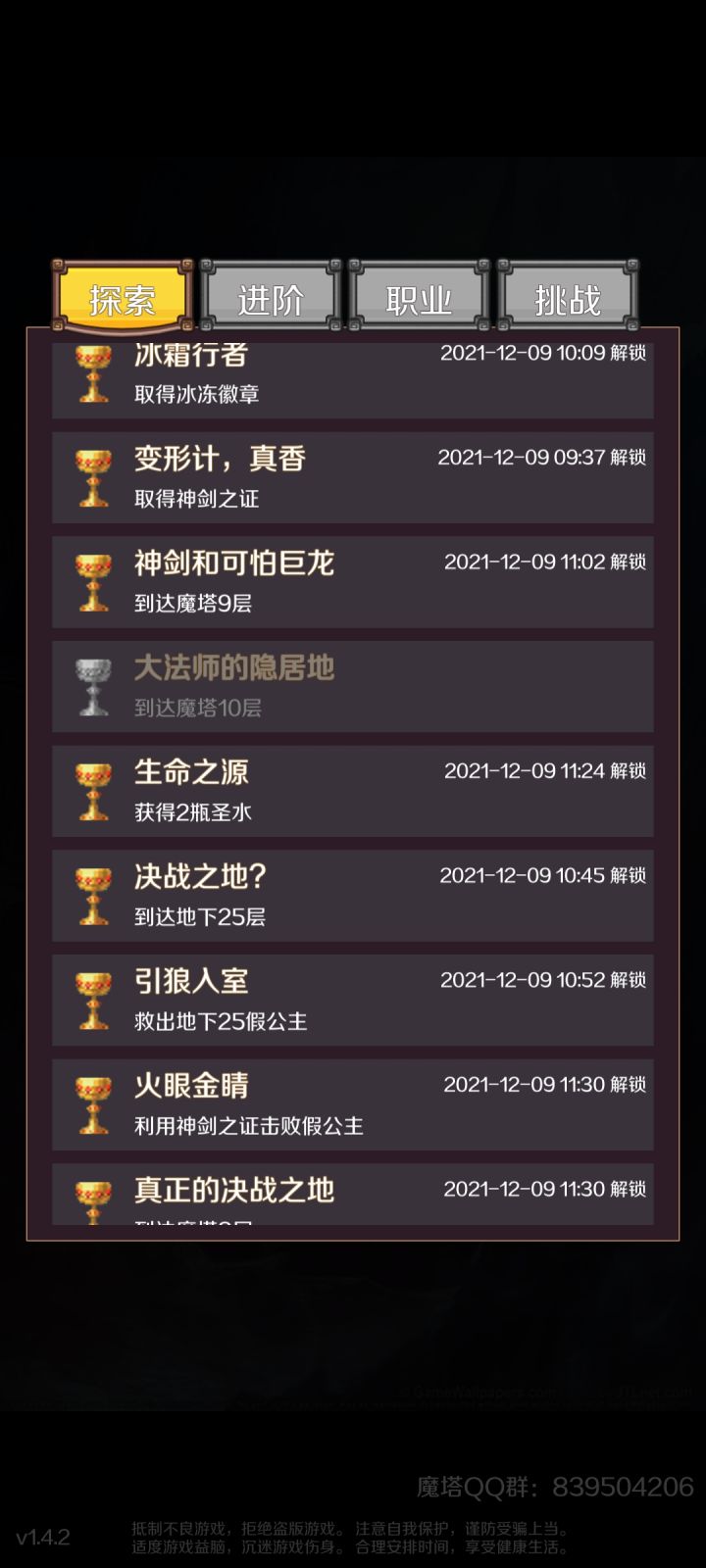Image resolution: width=706 pixels, height=1568 pixels.
Task: Switch to the 挑战 tab
Action: click(x=567, y=297)
